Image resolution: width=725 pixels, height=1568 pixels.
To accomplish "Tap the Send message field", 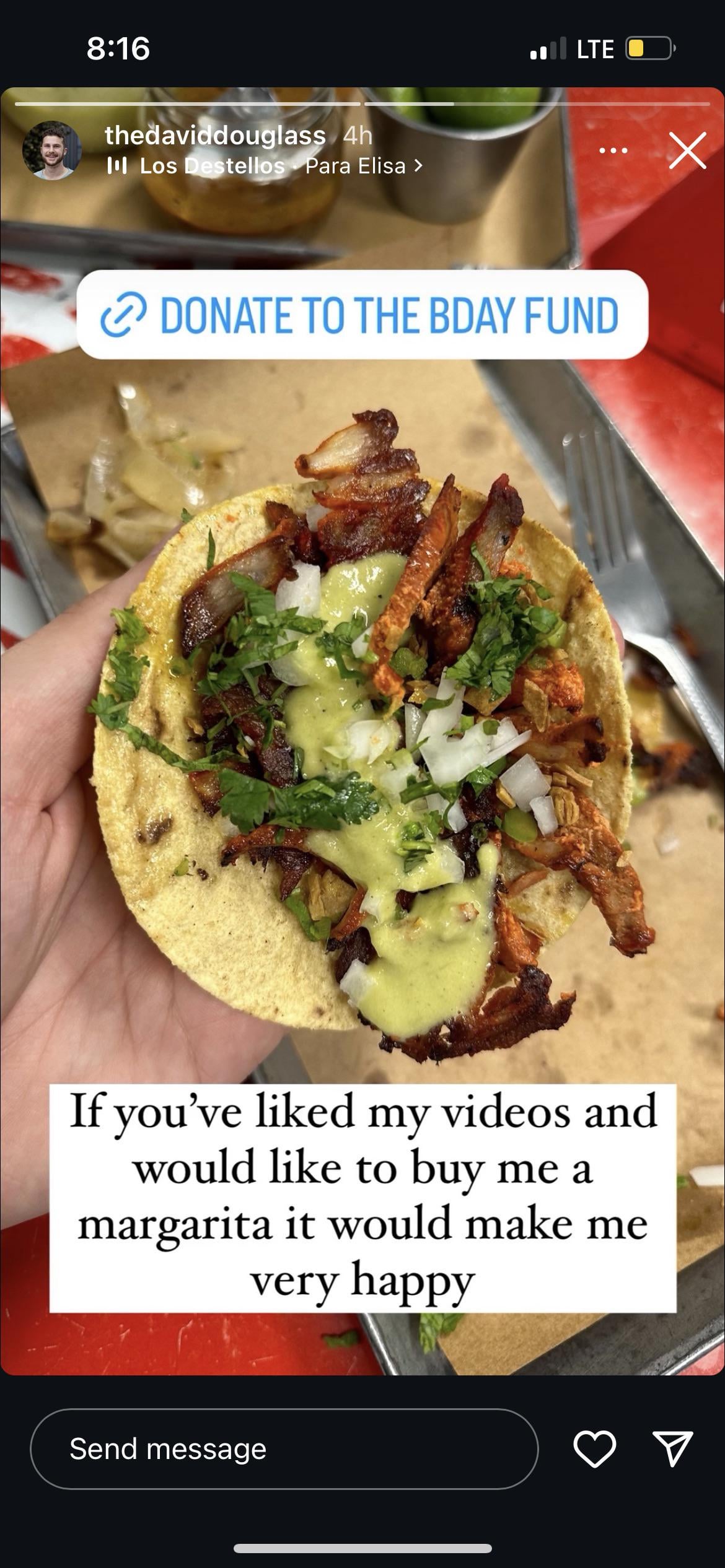I will tap(284, 1449).
